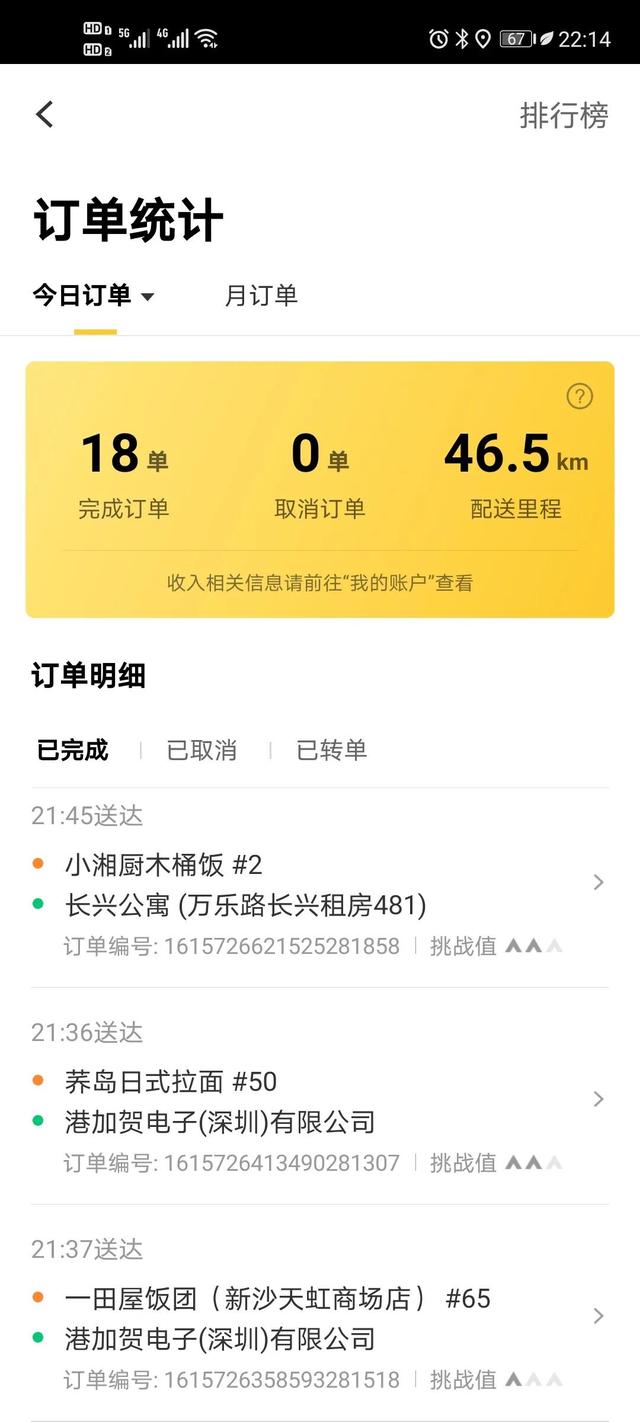Open the question mark help icon
640x1422 pixels.
tap(579, 397)
